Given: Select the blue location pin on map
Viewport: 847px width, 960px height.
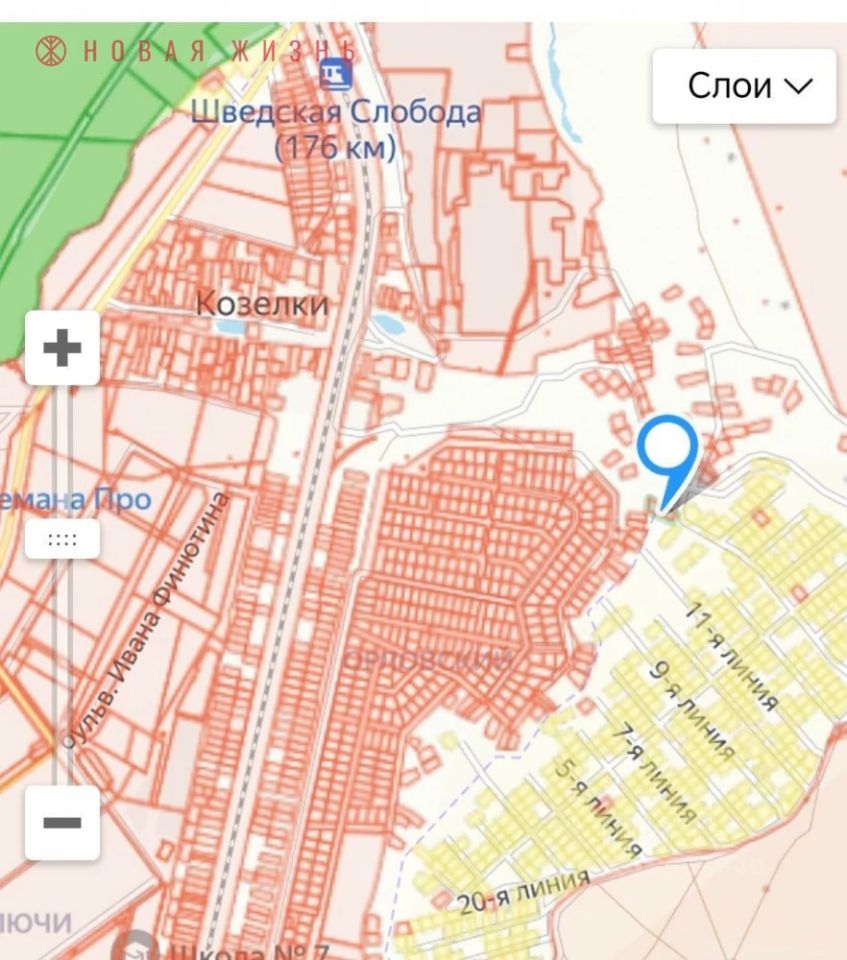Looking at the screenshot, I should tap(667, 448).
